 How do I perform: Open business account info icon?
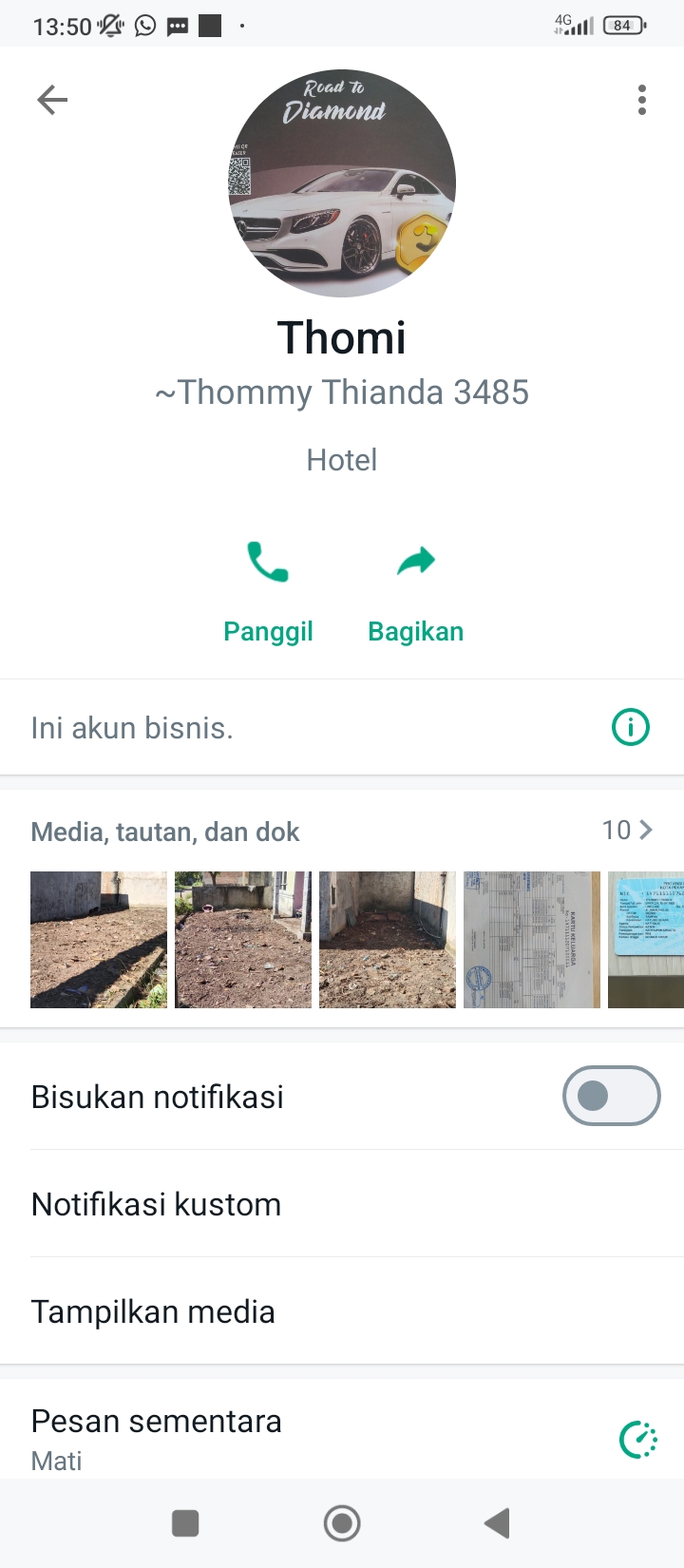[x=630, y=728]
